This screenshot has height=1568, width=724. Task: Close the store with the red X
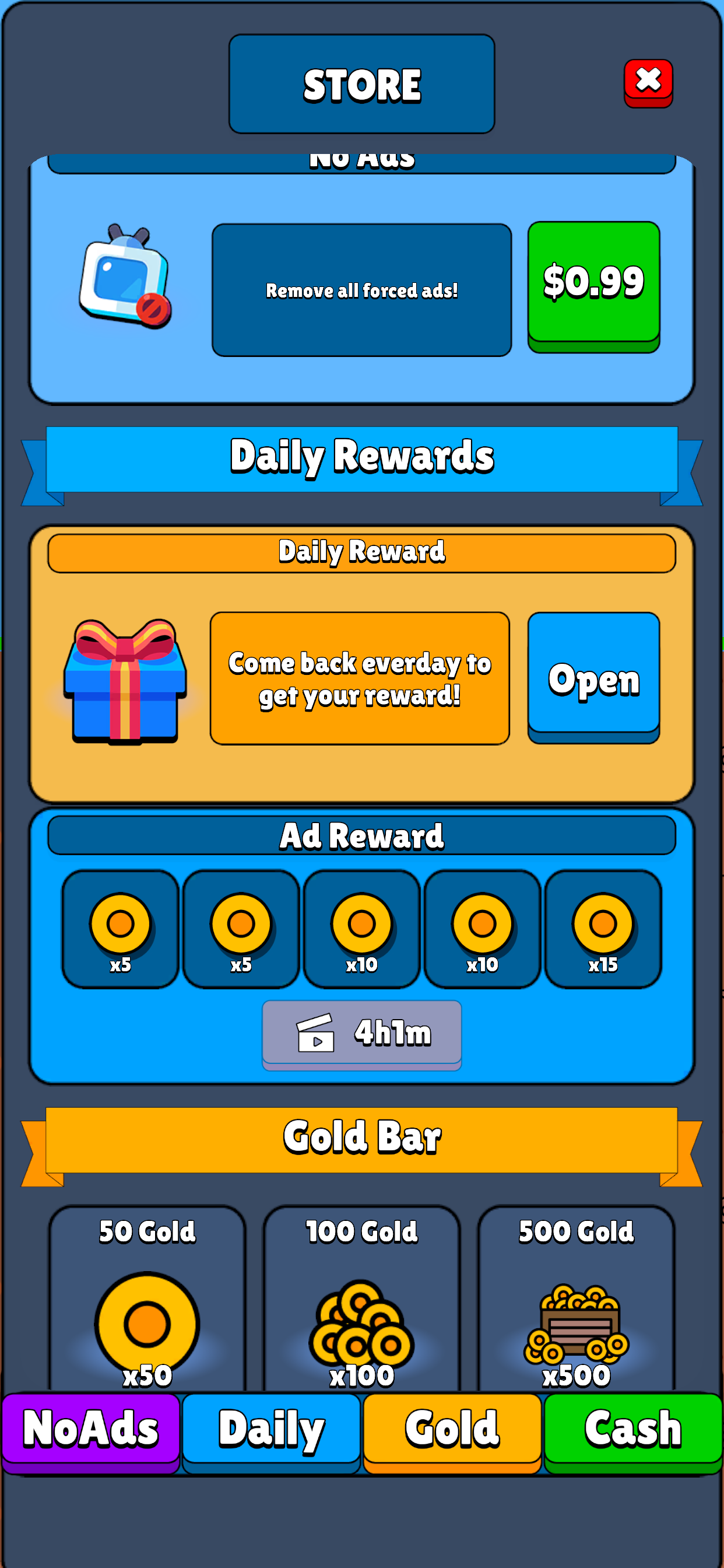pos(648,83)
